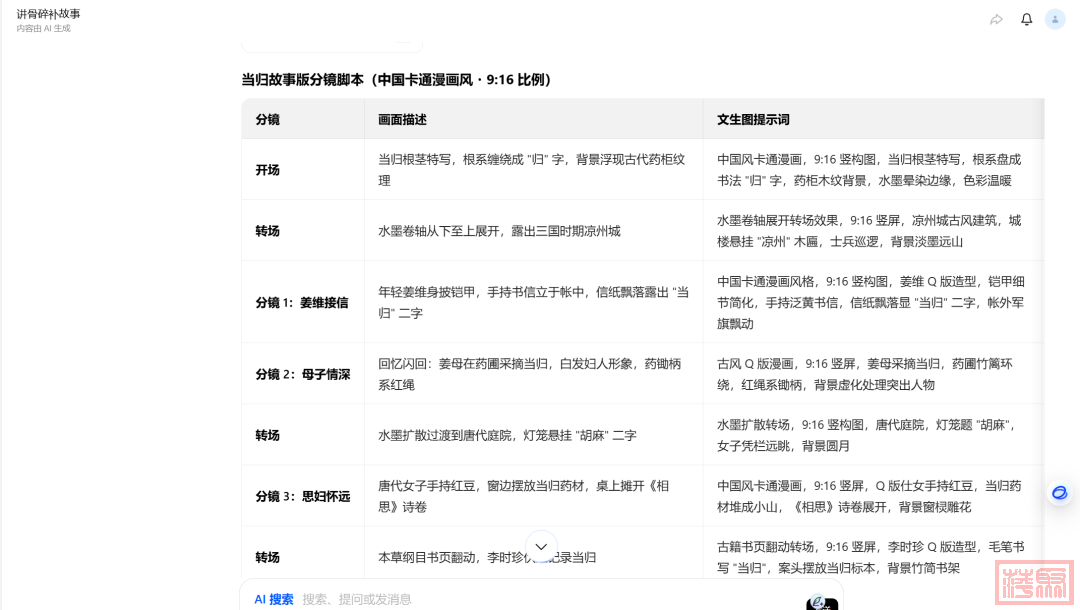Open the user profile avatar
1080x610 pixels.
1055,20
